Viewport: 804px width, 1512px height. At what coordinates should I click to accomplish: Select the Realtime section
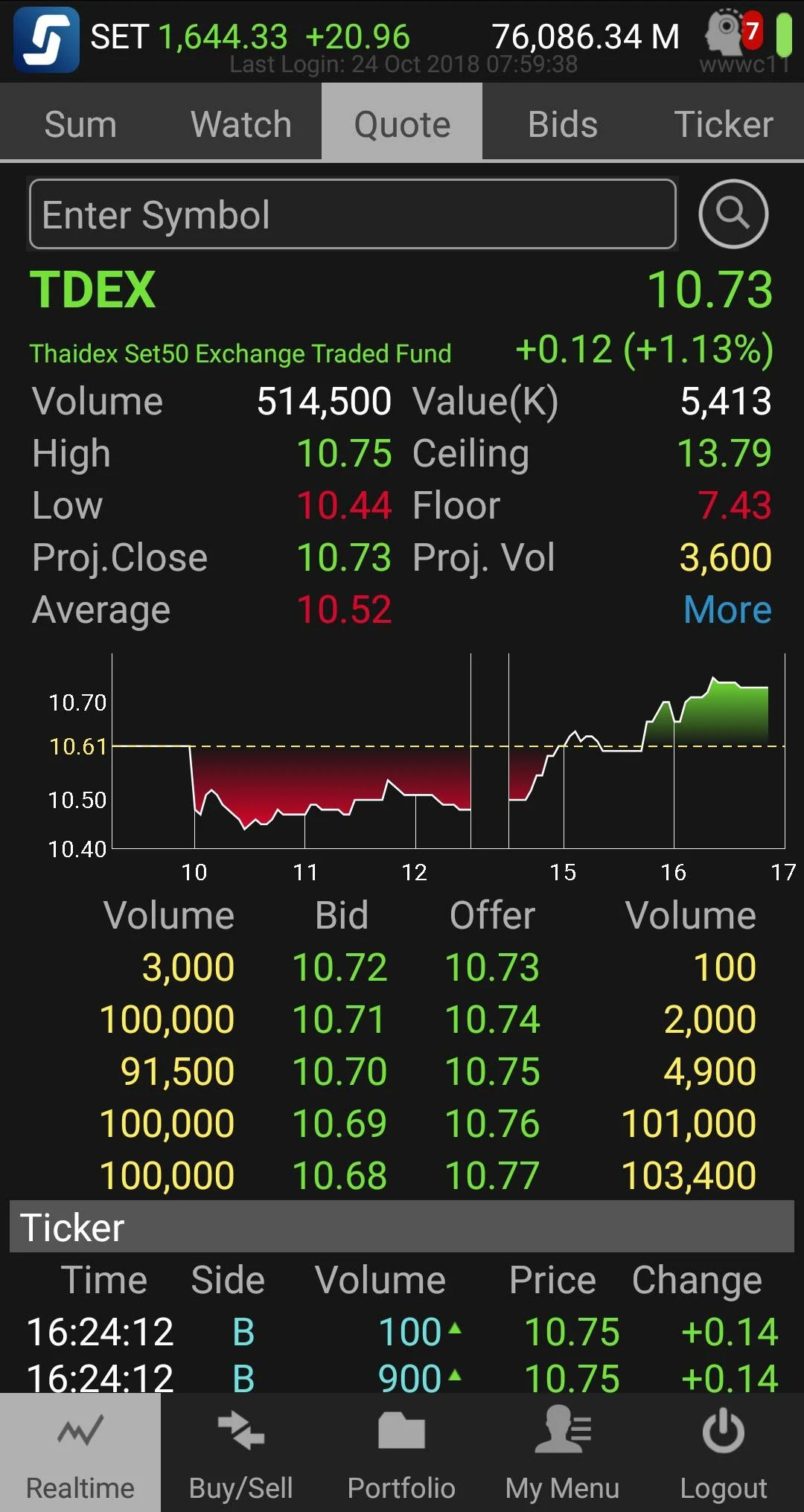[80, 1452]
